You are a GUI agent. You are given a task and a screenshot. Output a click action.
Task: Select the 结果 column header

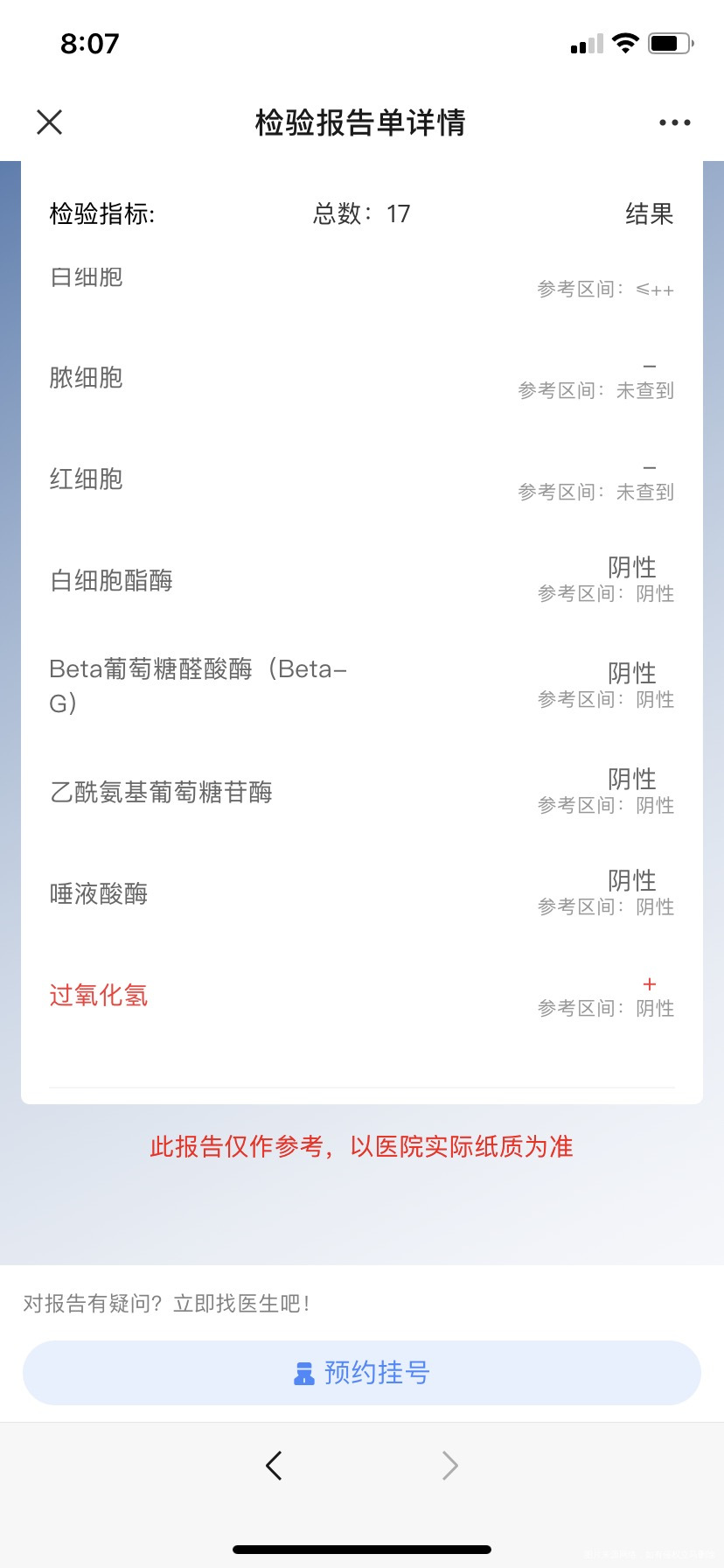pyautogui.click(x=650, y=214)
